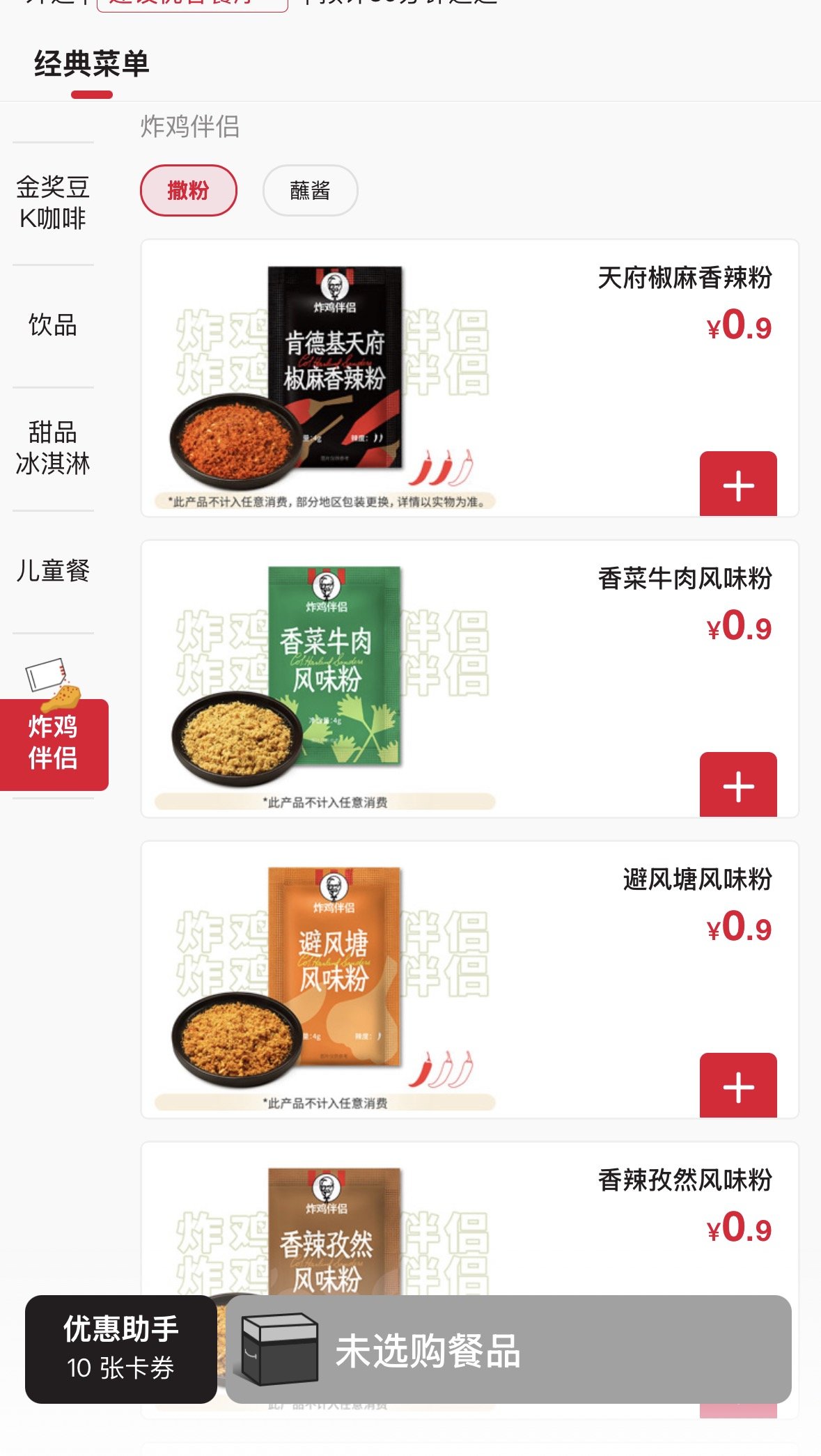The width and height of the screenshot is (821, 1456).
Task: Go to the 甜品冰淇淋 category
Action: tap(53, 448)
